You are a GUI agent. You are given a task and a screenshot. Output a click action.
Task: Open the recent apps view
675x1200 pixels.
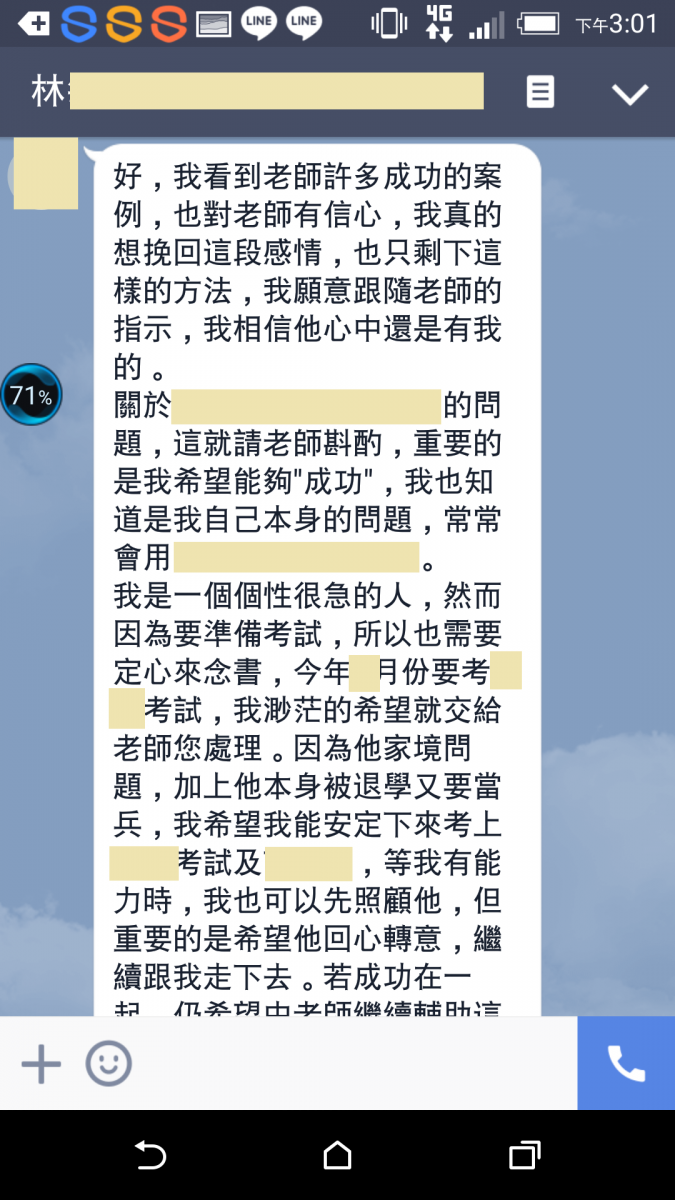coord(524,1156)
